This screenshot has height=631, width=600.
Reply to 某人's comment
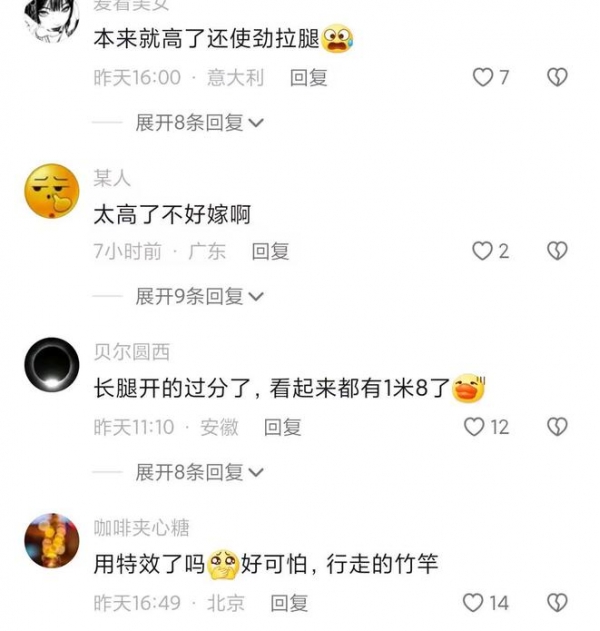(x=270, y=251)
